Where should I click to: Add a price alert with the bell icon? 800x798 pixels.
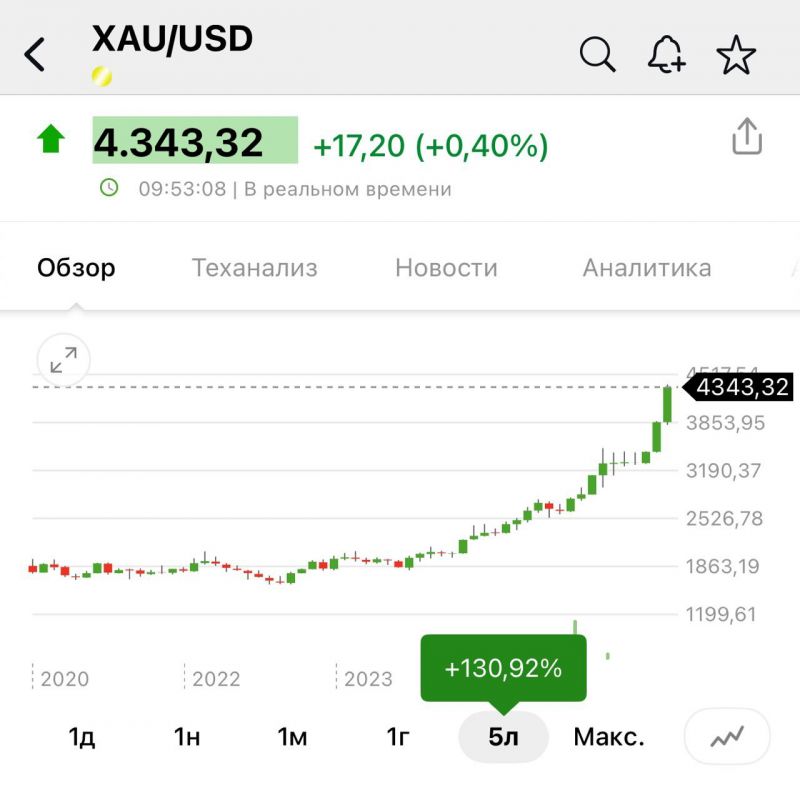666,54
